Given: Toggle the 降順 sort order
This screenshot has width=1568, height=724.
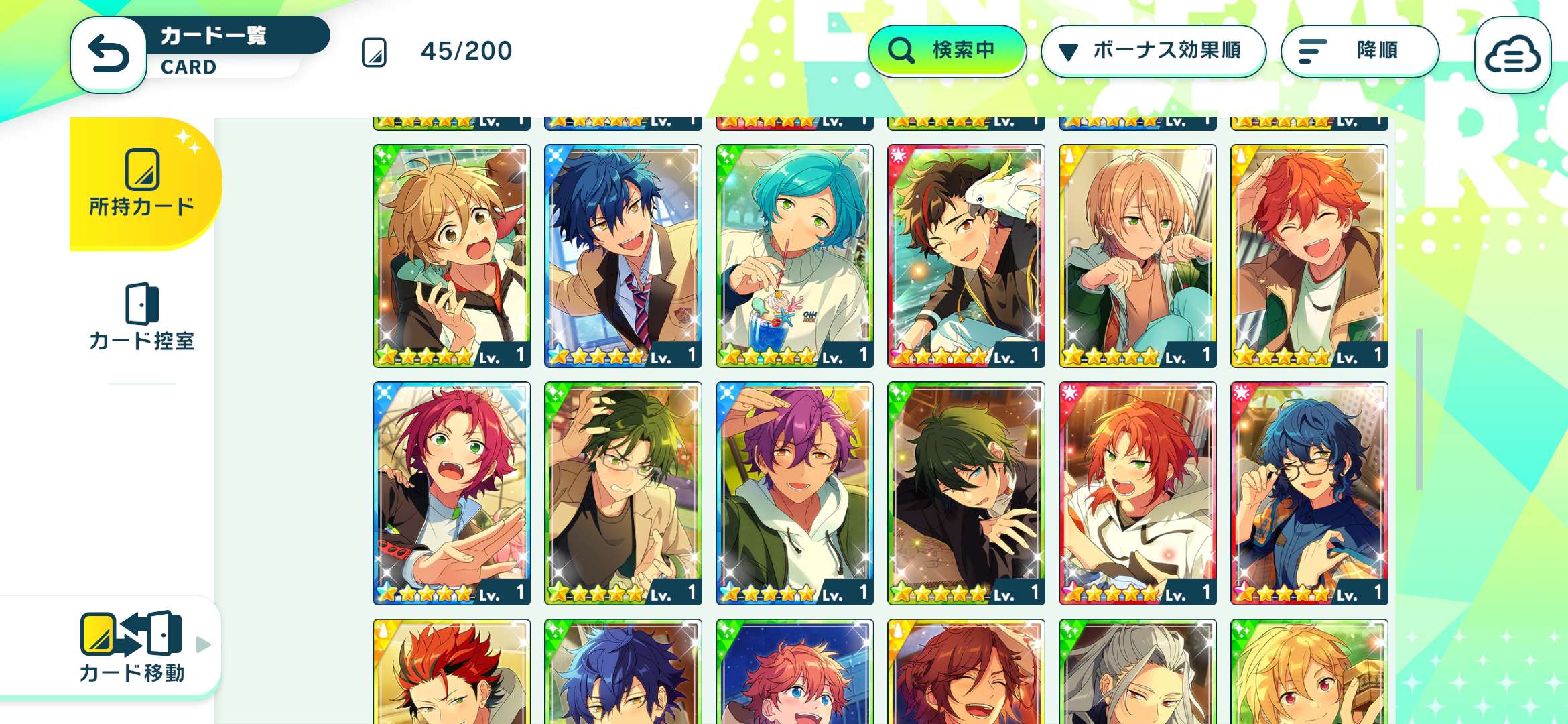Looking at the screenshot, I should (1359, 51).
